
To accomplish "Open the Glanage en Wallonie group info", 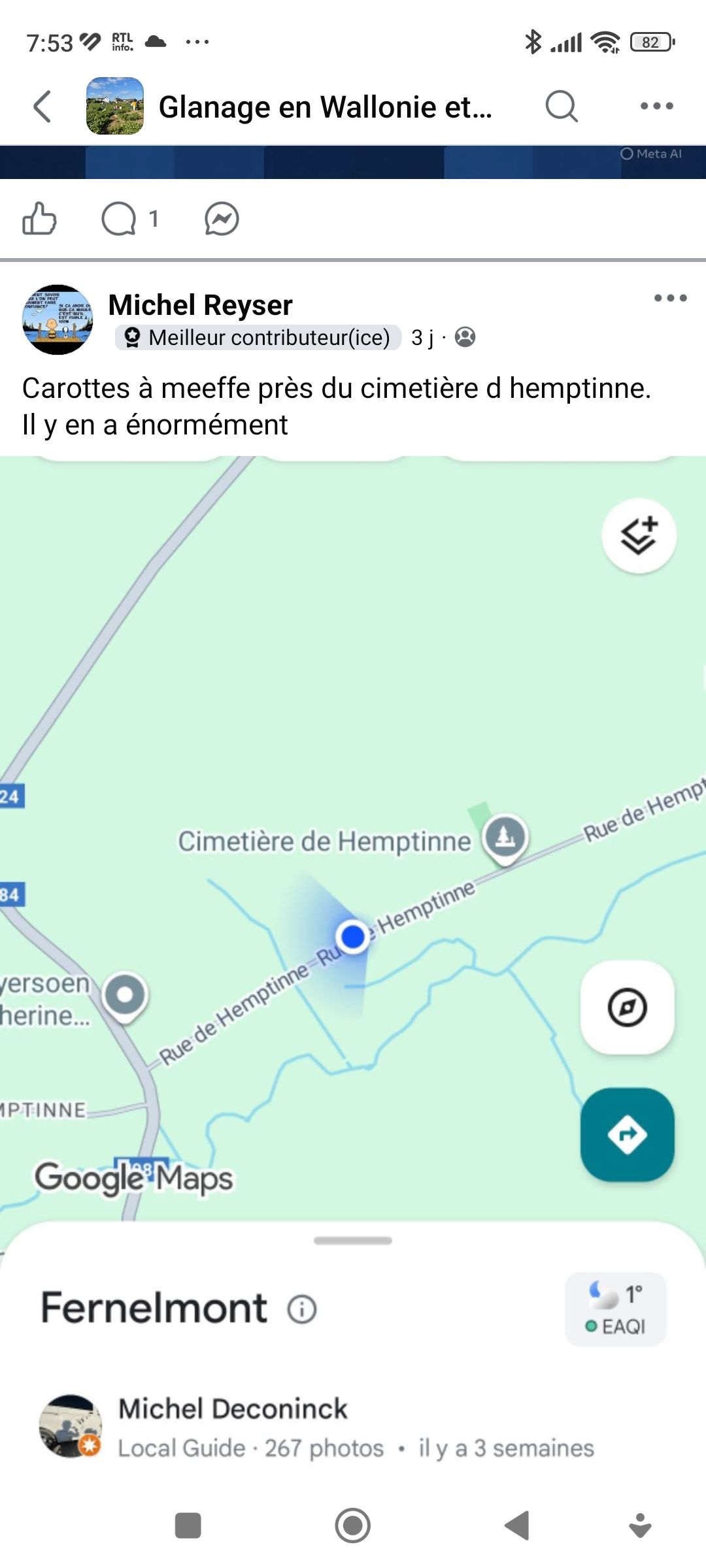I will pyautogui.click(x=325, y=107).
